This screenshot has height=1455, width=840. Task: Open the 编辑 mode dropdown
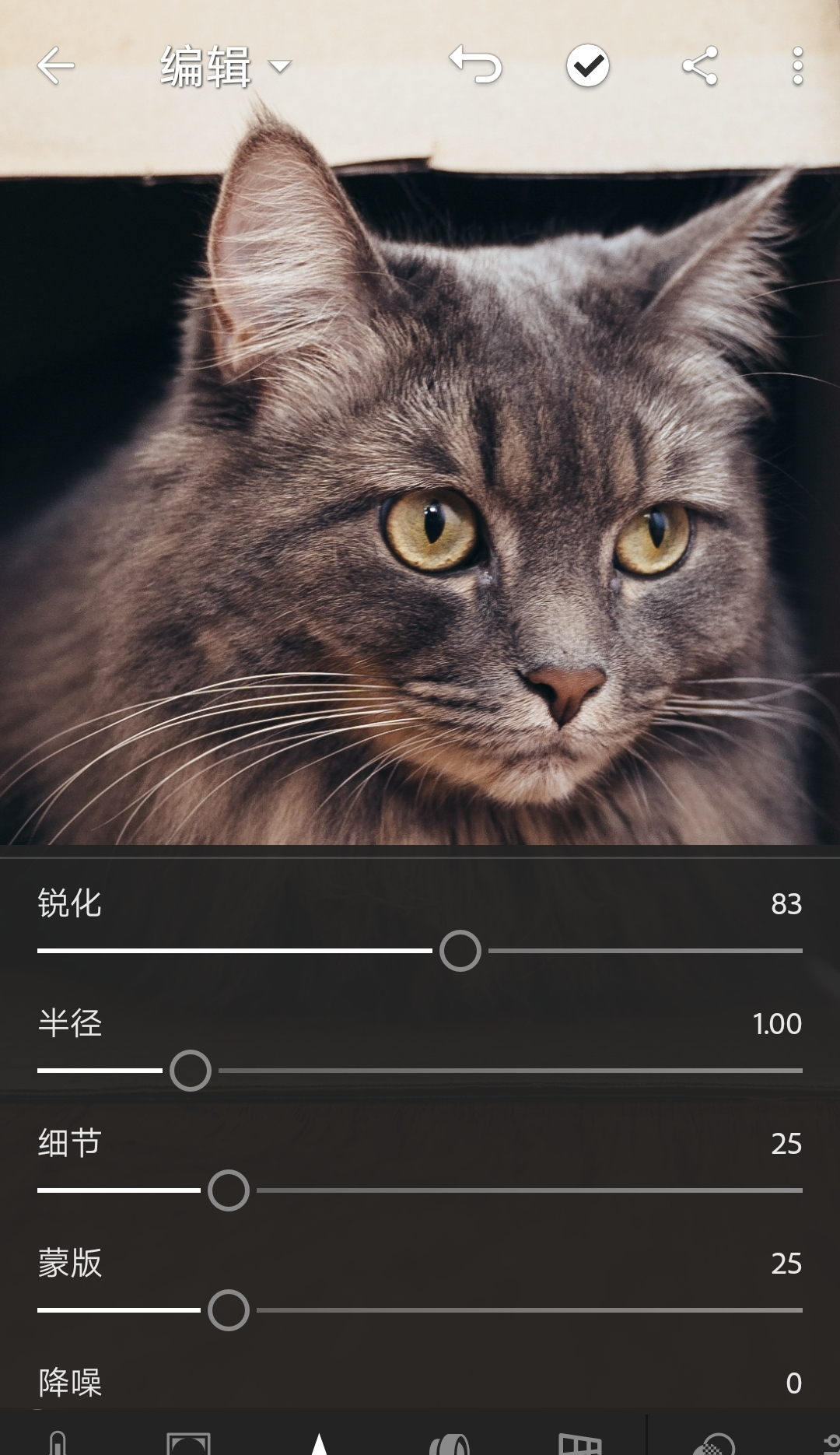[226, 67]
